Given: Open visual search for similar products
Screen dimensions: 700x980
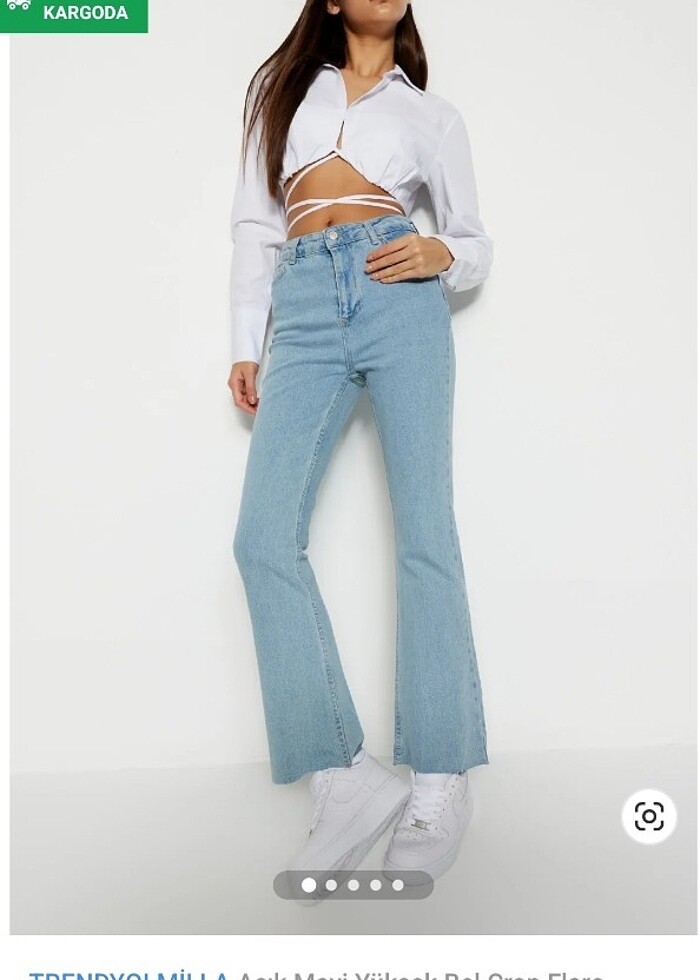Looking at the screenshot, I should click(x=649, y=816).
